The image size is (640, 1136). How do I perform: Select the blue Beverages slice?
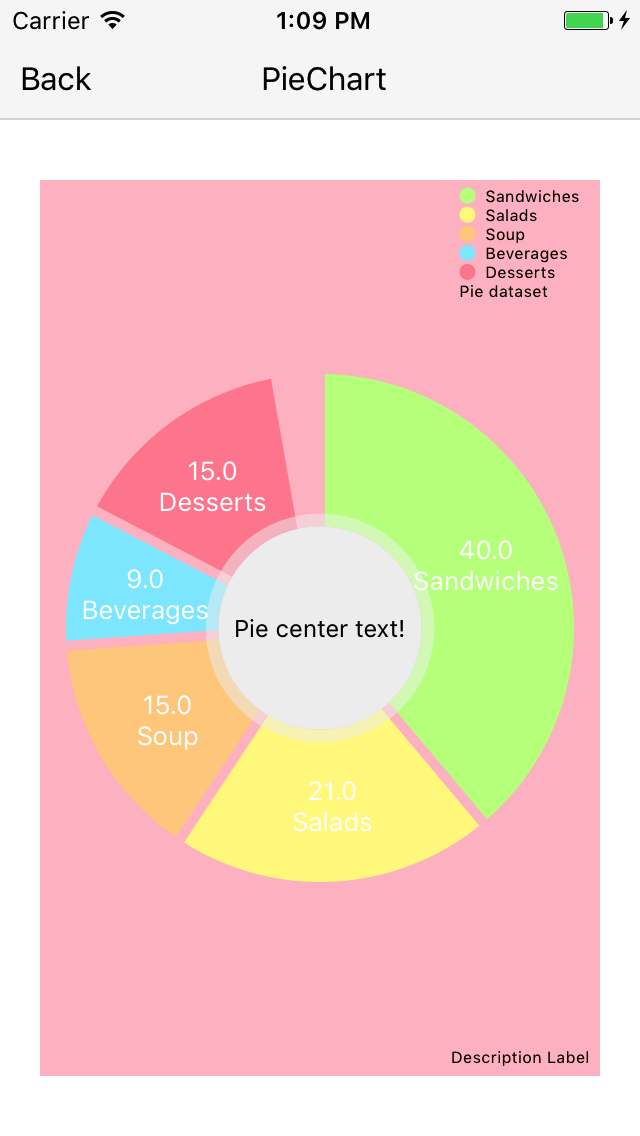[145, 594]
